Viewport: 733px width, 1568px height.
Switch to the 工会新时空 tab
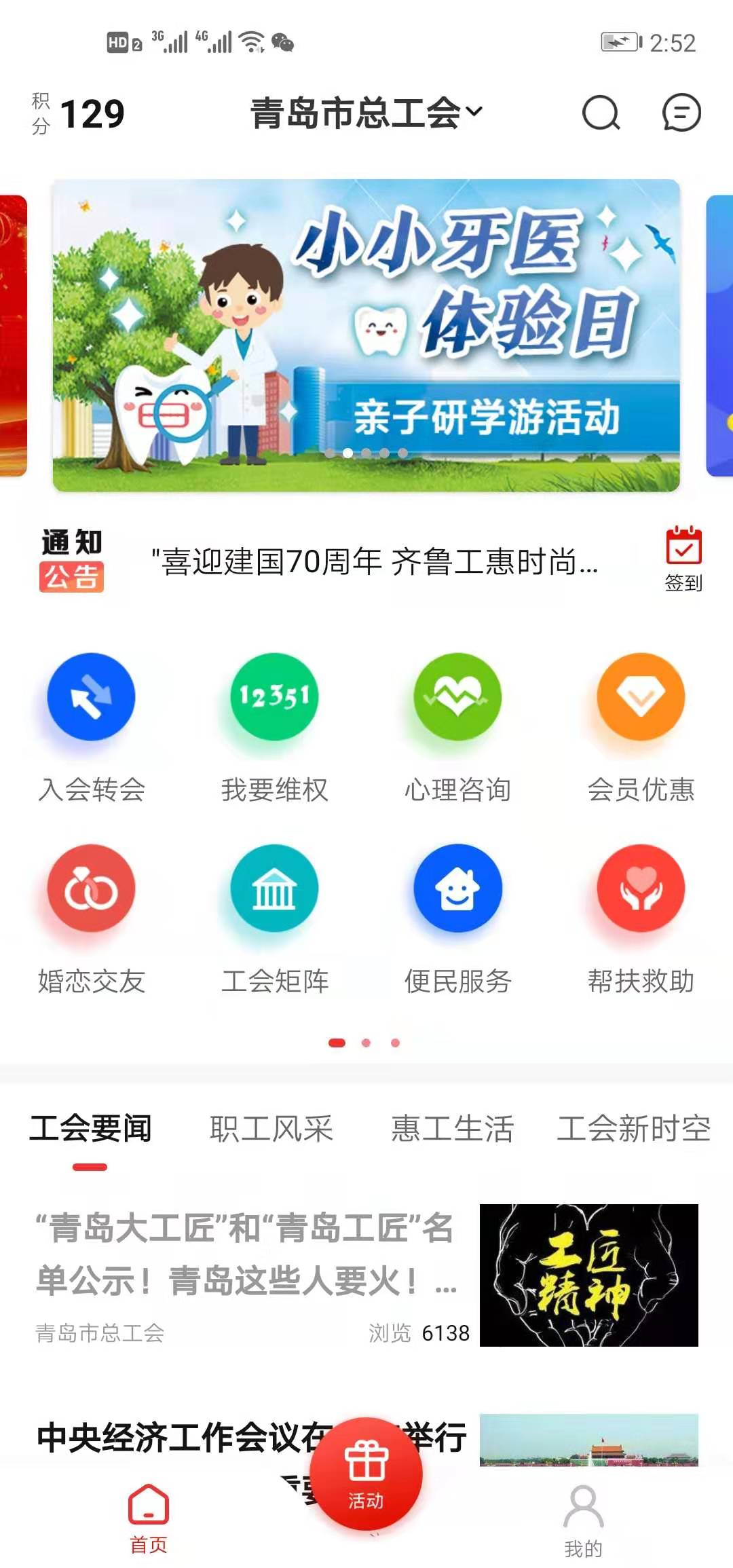click(x=633, y=1129)
